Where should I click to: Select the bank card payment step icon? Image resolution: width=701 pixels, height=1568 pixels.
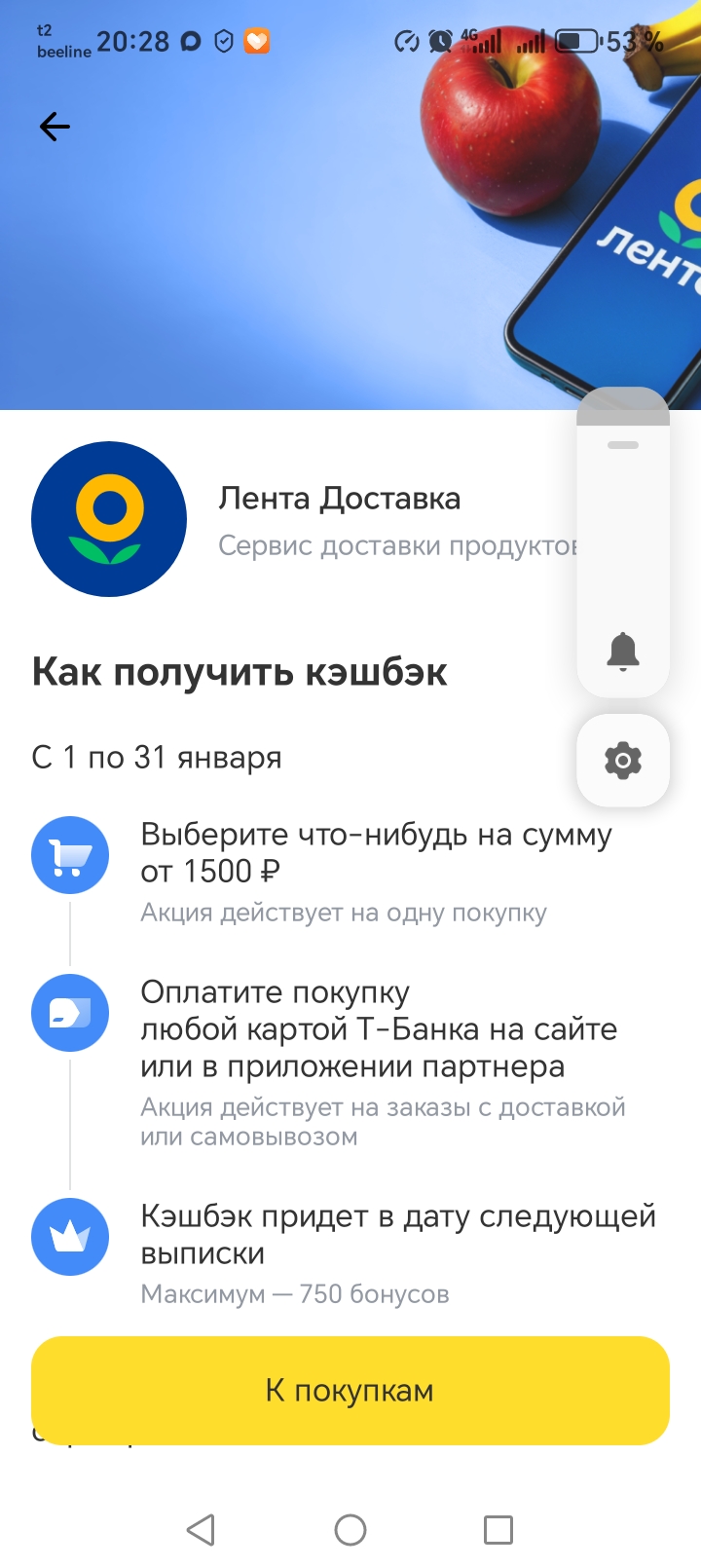coord(69,1013)
